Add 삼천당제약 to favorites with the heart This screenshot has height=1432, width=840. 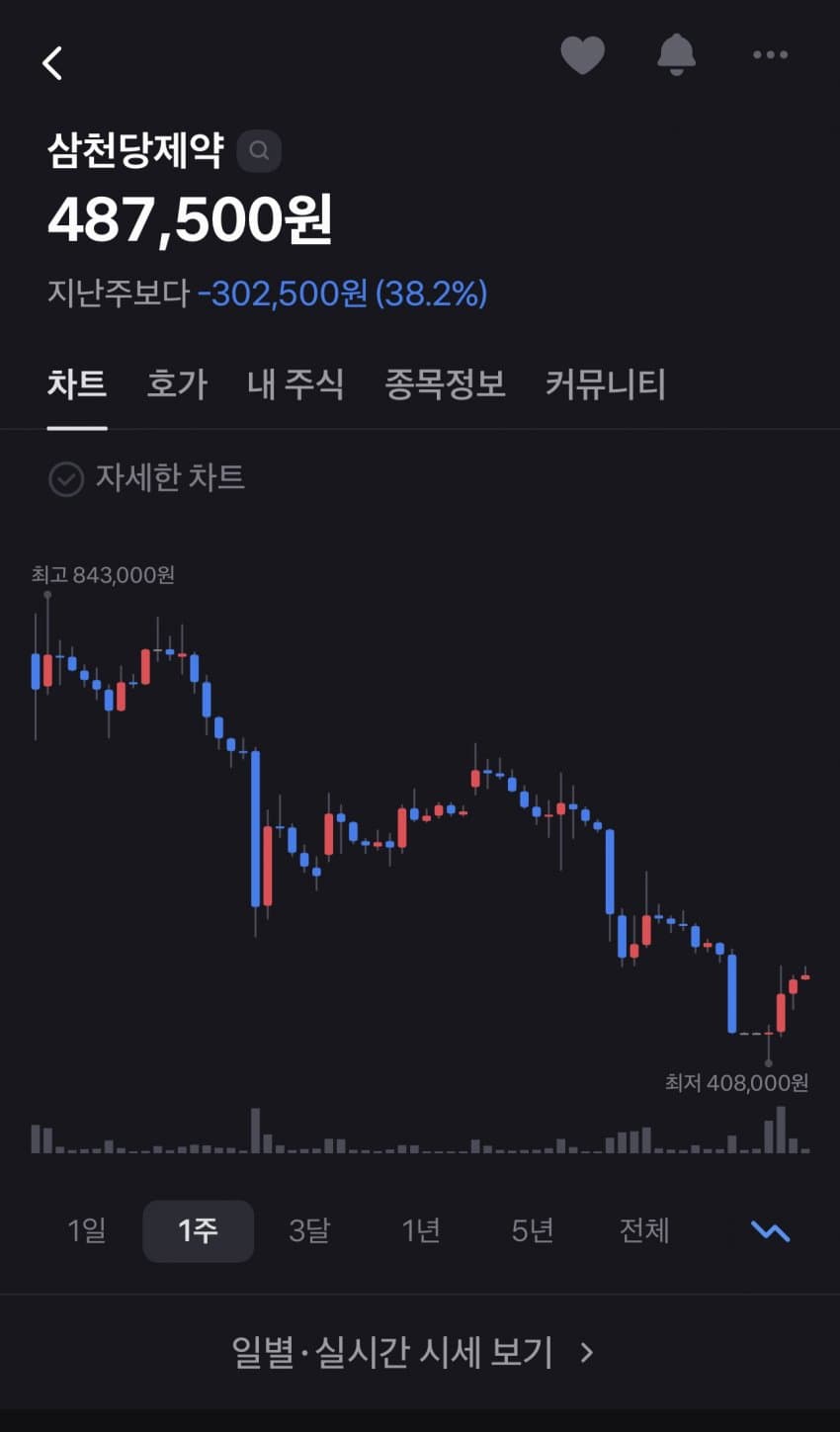coord(582,55)
